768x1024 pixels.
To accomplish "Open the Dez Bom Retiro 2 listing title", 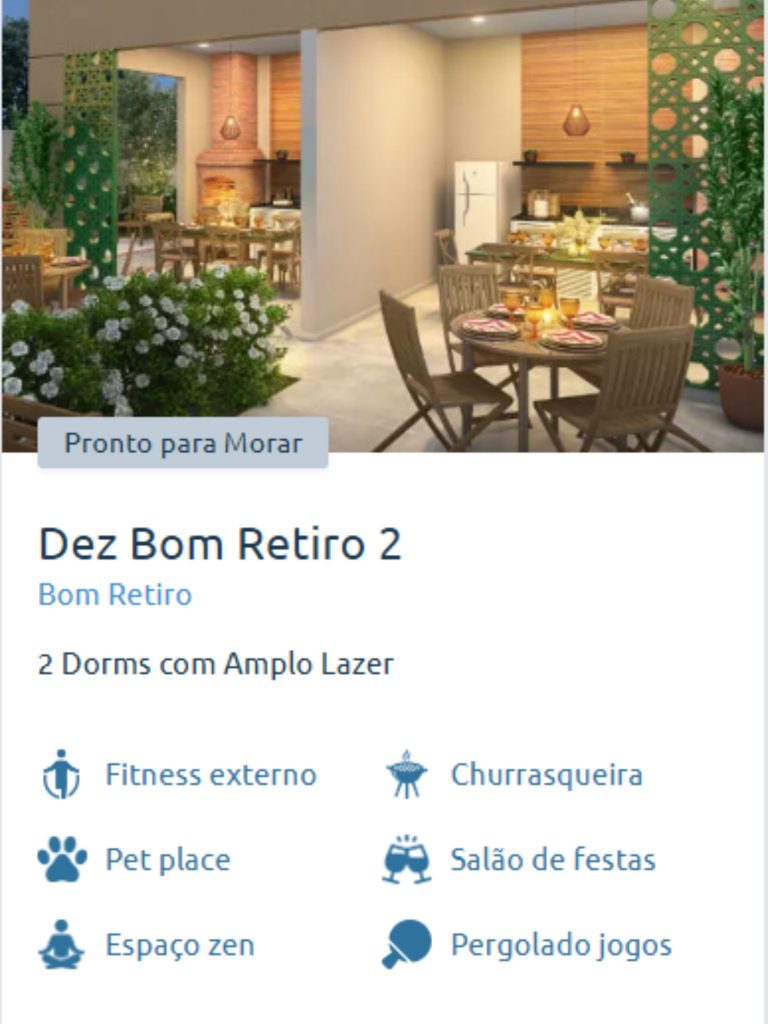I will coord(220,545).
